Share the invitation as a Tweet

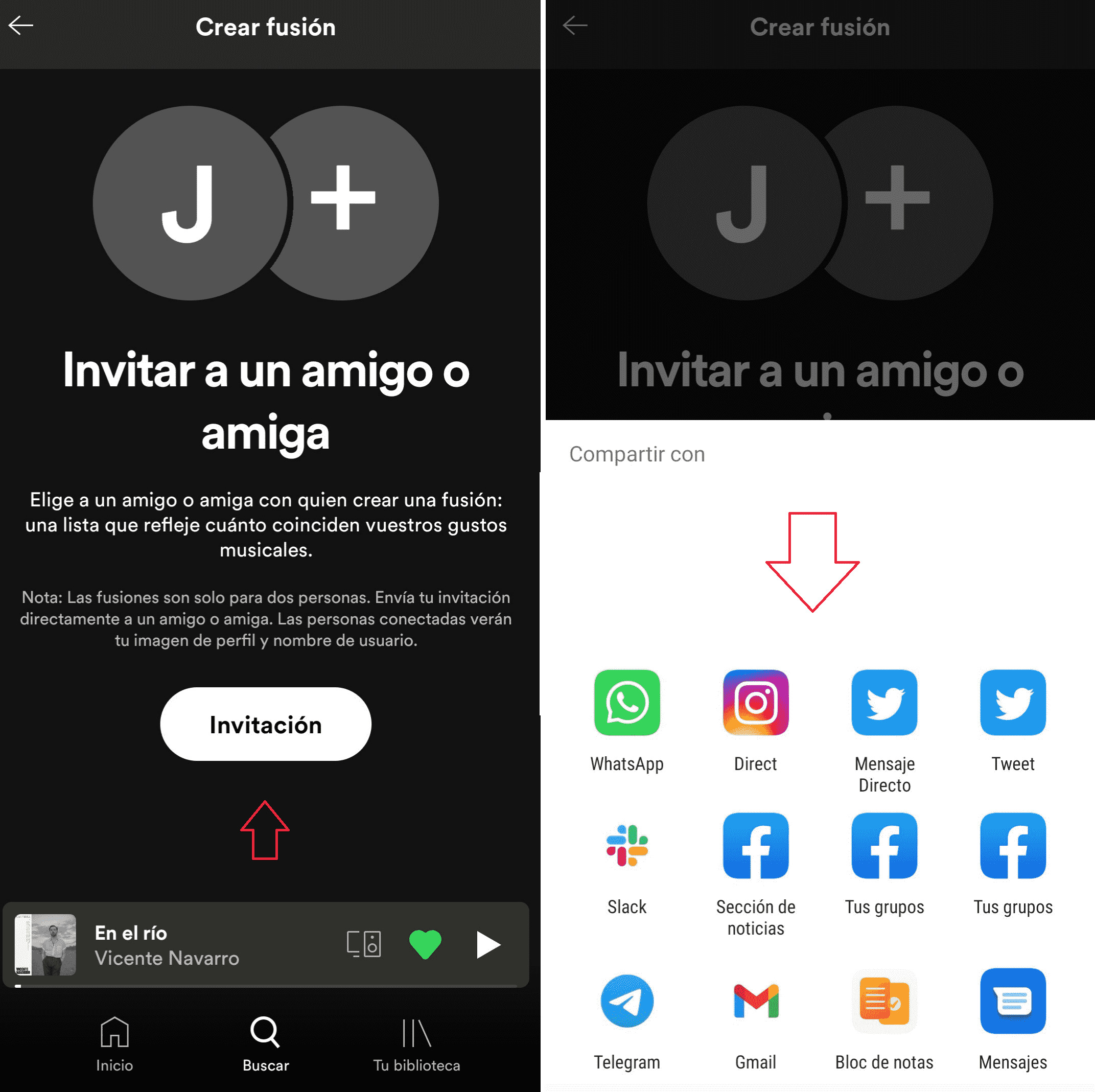coord(1013,703)
